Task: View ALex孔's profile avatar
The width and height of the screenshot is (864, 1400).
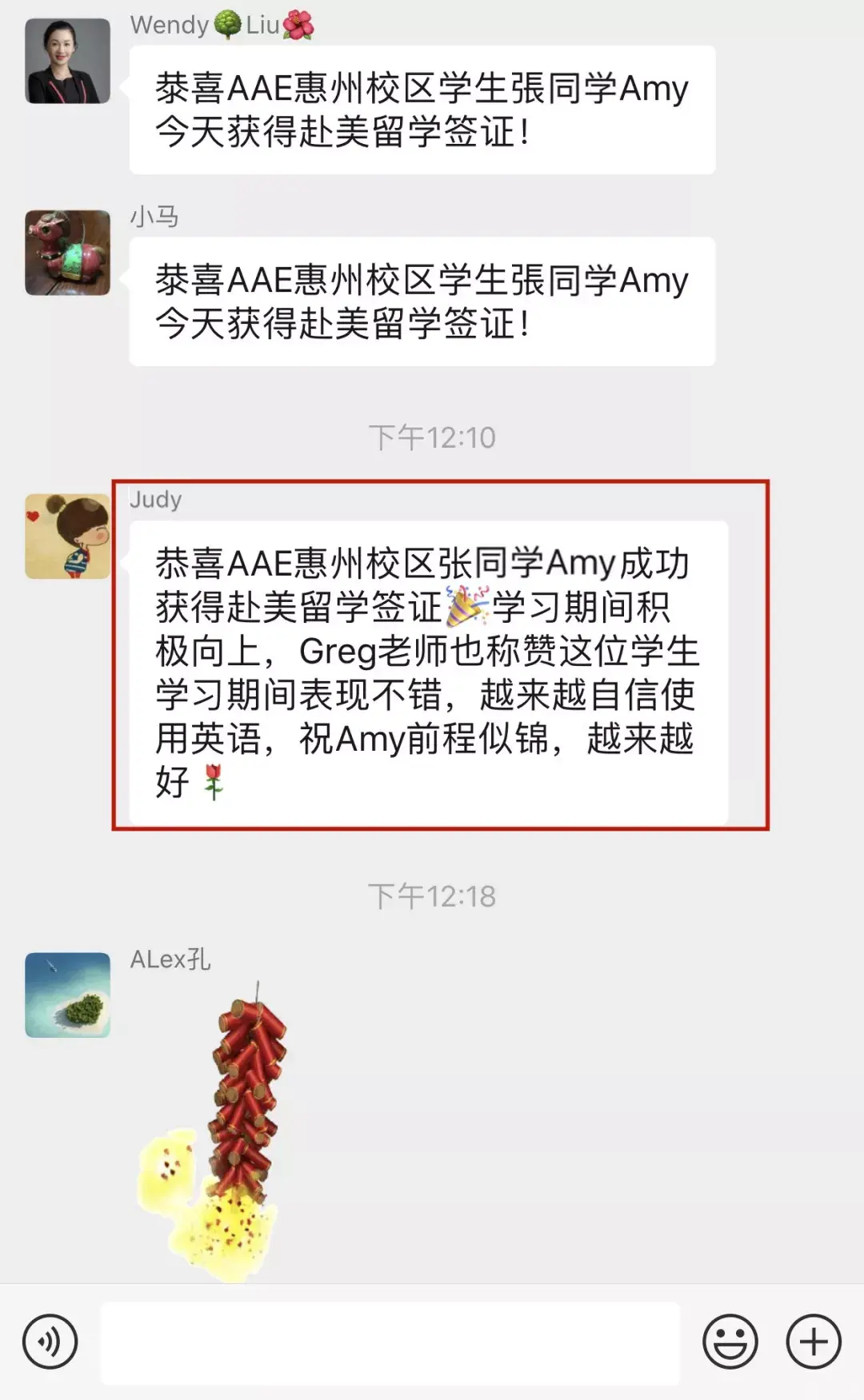Action: point(68,995)
